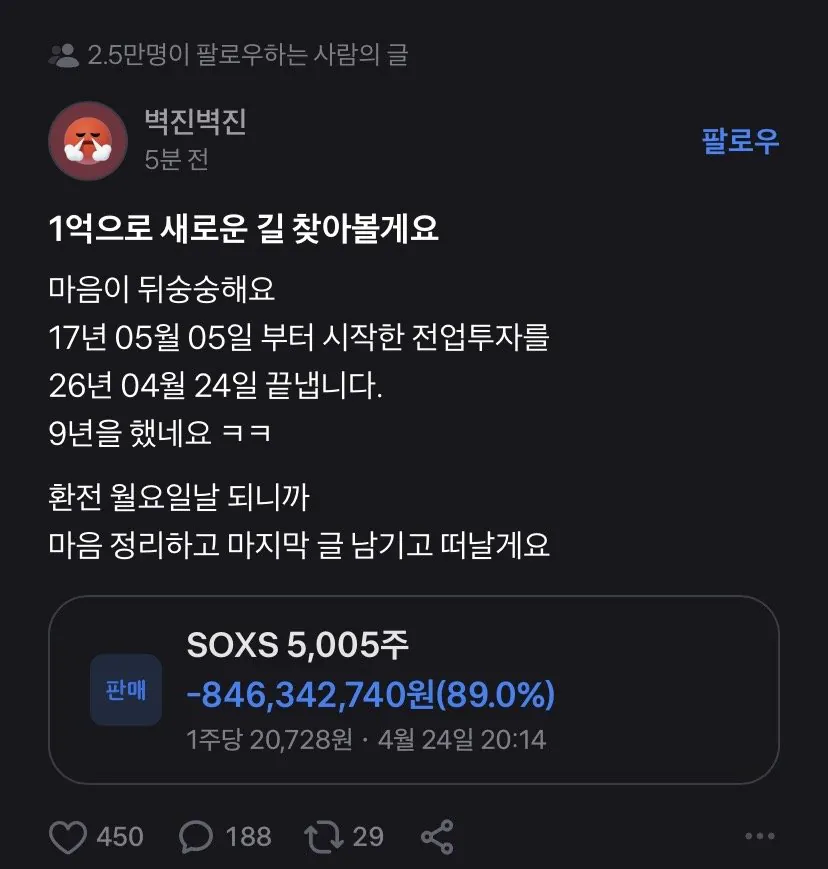This screenshot has width=828, height=869.
Task: Open the SOXS 5,005주 sale card
Action: [413, 690]
